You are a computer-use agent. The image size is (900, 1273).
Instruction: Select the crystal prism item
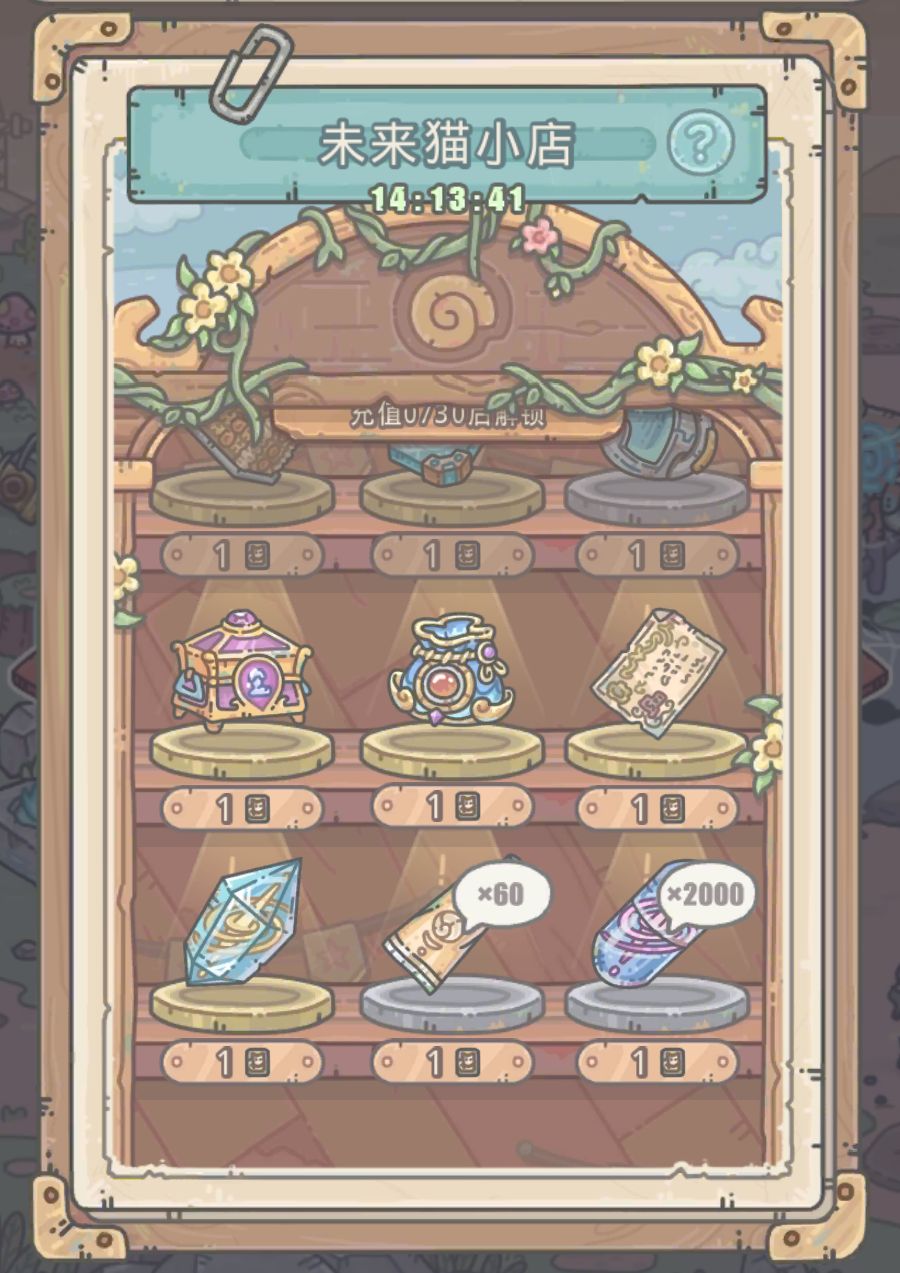[240, 925]
